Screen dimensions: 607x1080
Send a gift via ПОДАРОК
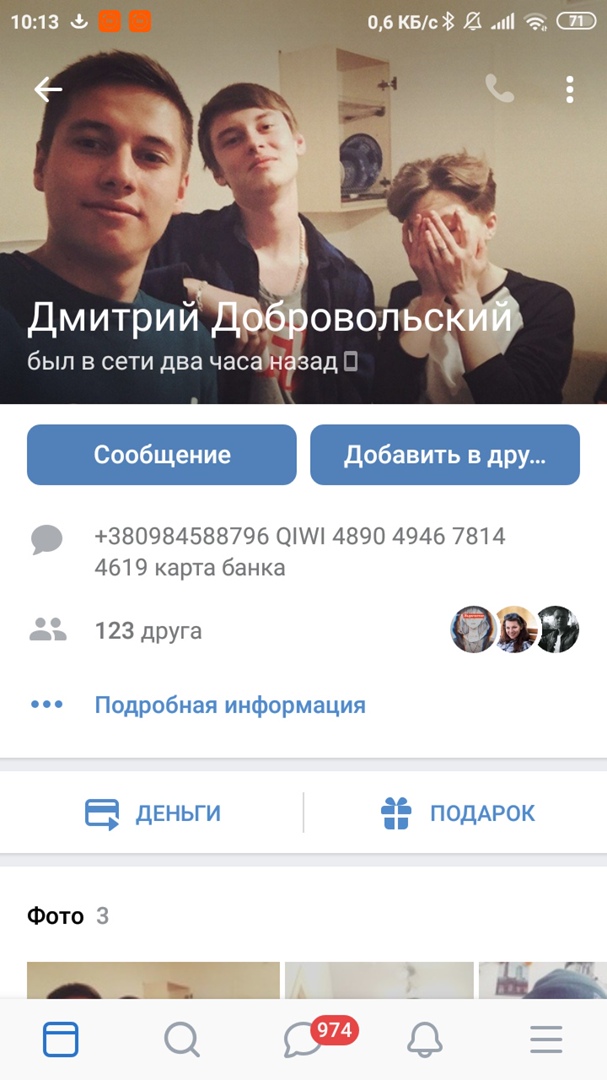pos(458,813)
